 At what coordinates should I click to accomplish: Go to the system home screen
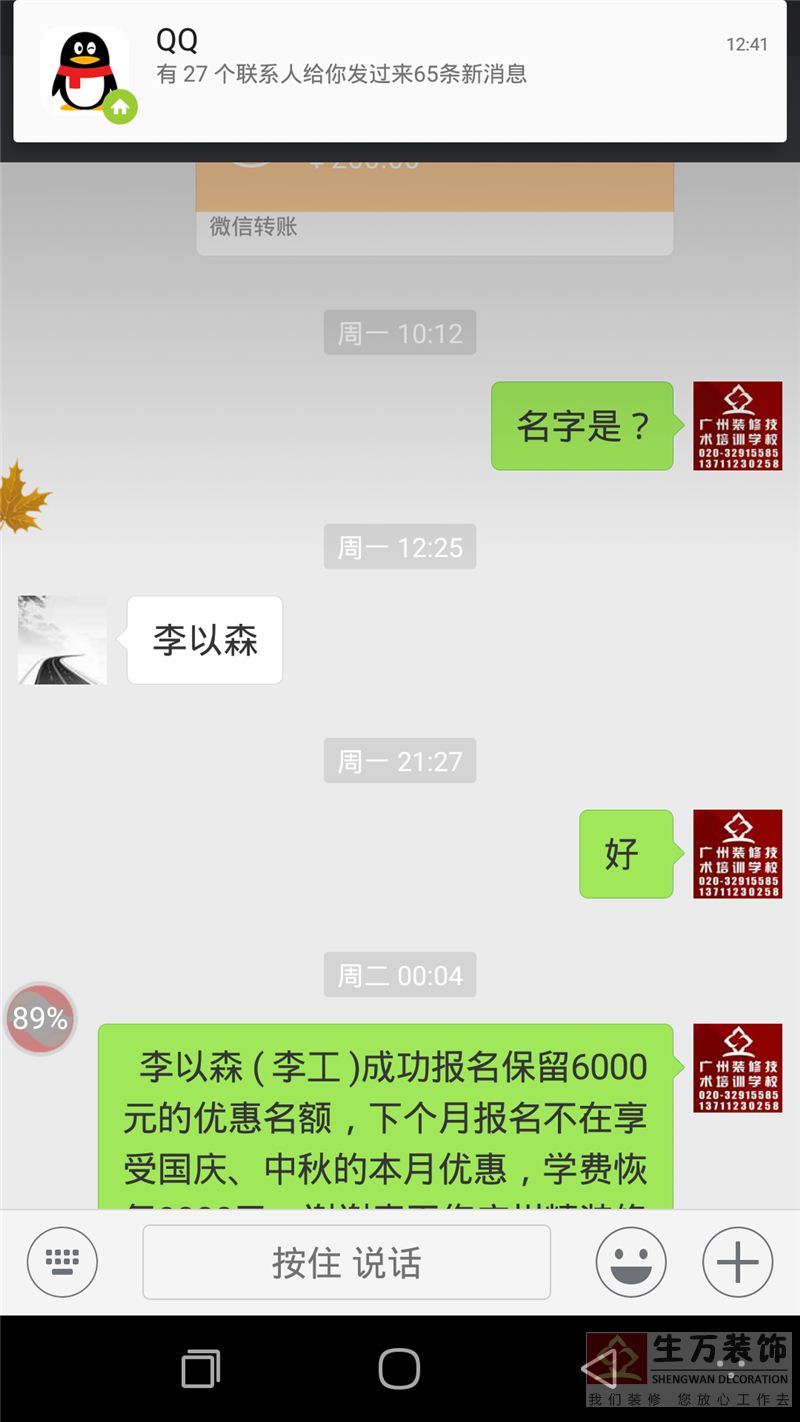tap(399, 1368)
